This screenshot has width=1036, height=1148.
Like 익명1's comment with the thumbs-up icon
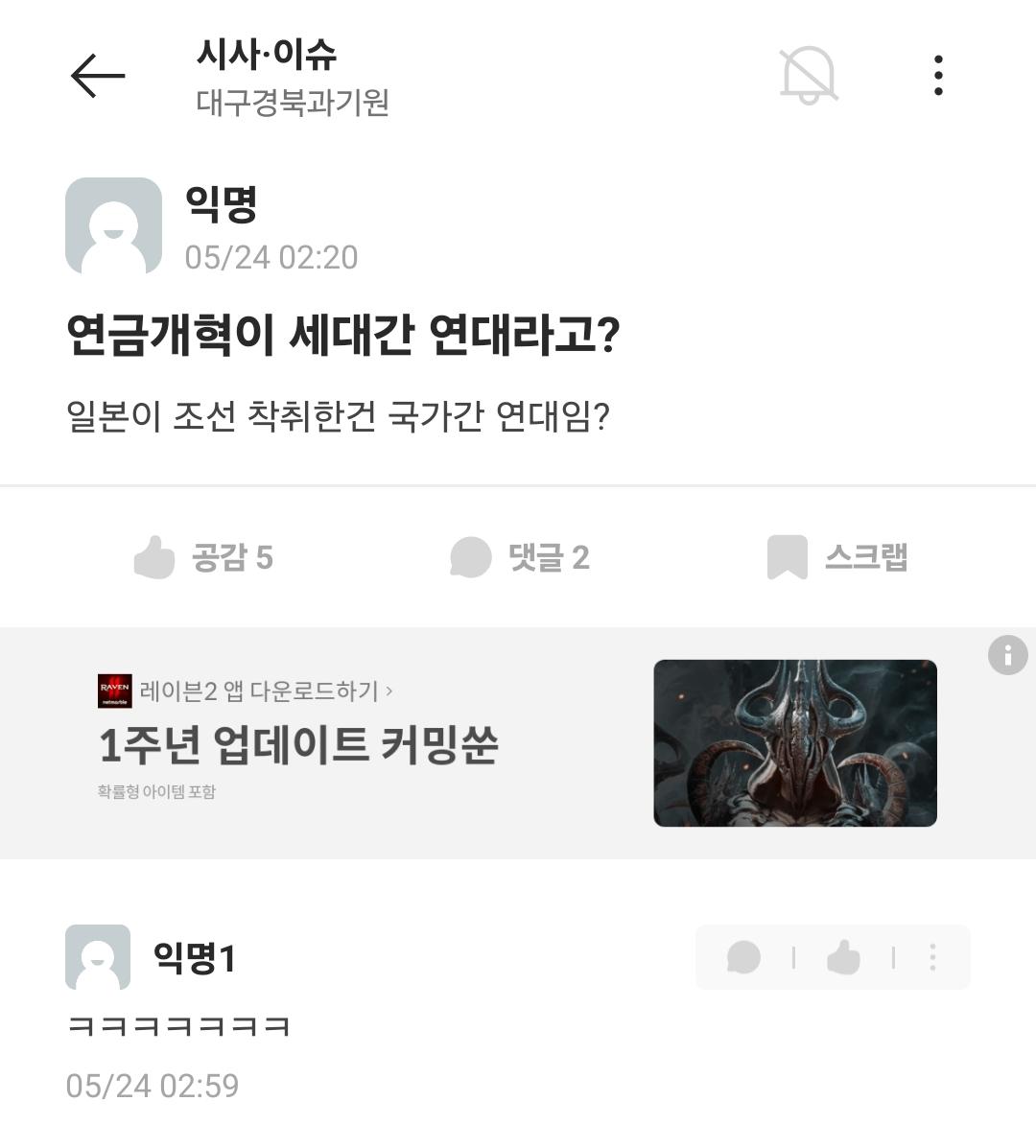843,956
